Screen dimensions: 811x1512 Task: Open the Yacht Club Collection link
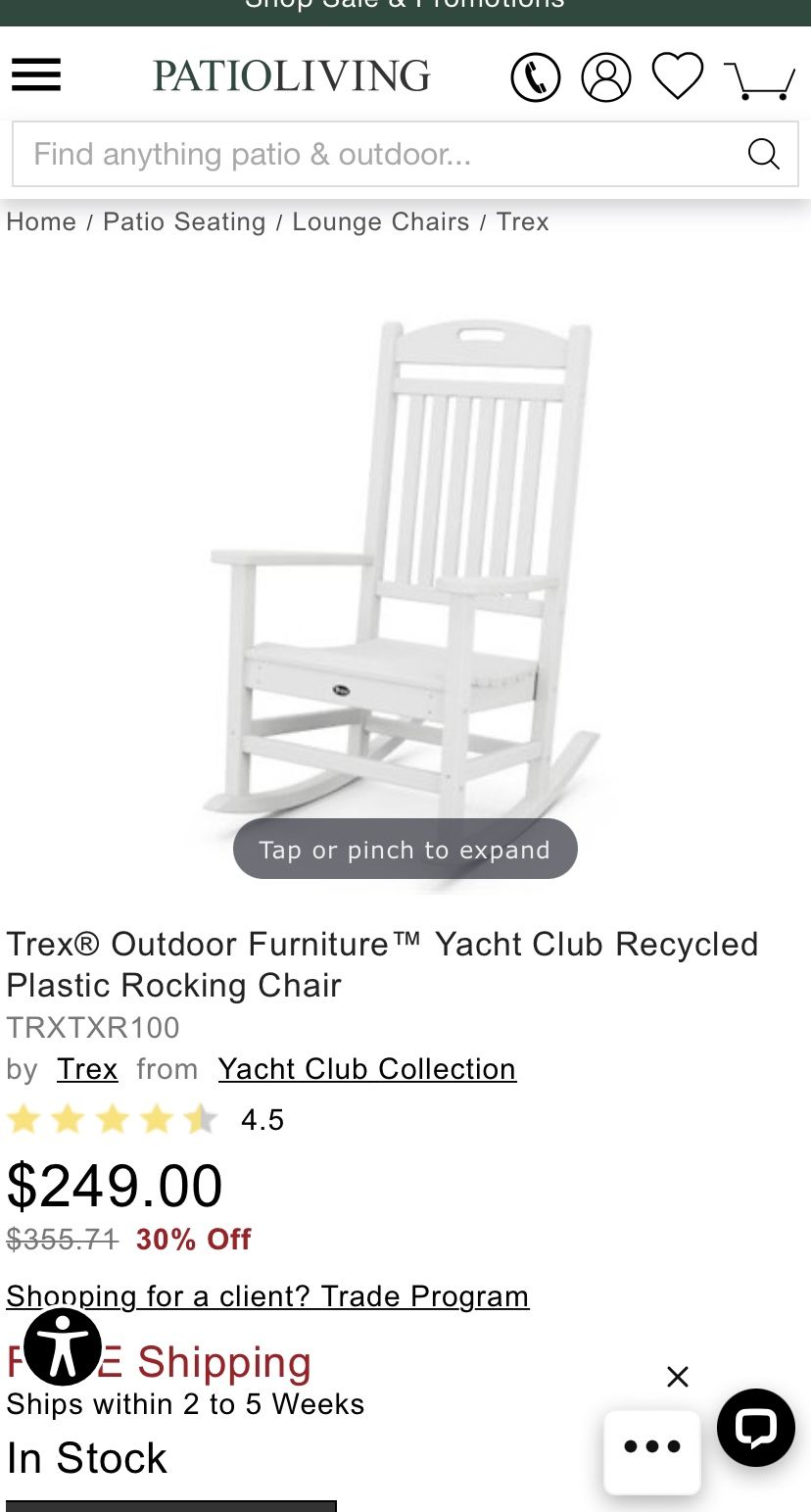(x=366, y=1069)
